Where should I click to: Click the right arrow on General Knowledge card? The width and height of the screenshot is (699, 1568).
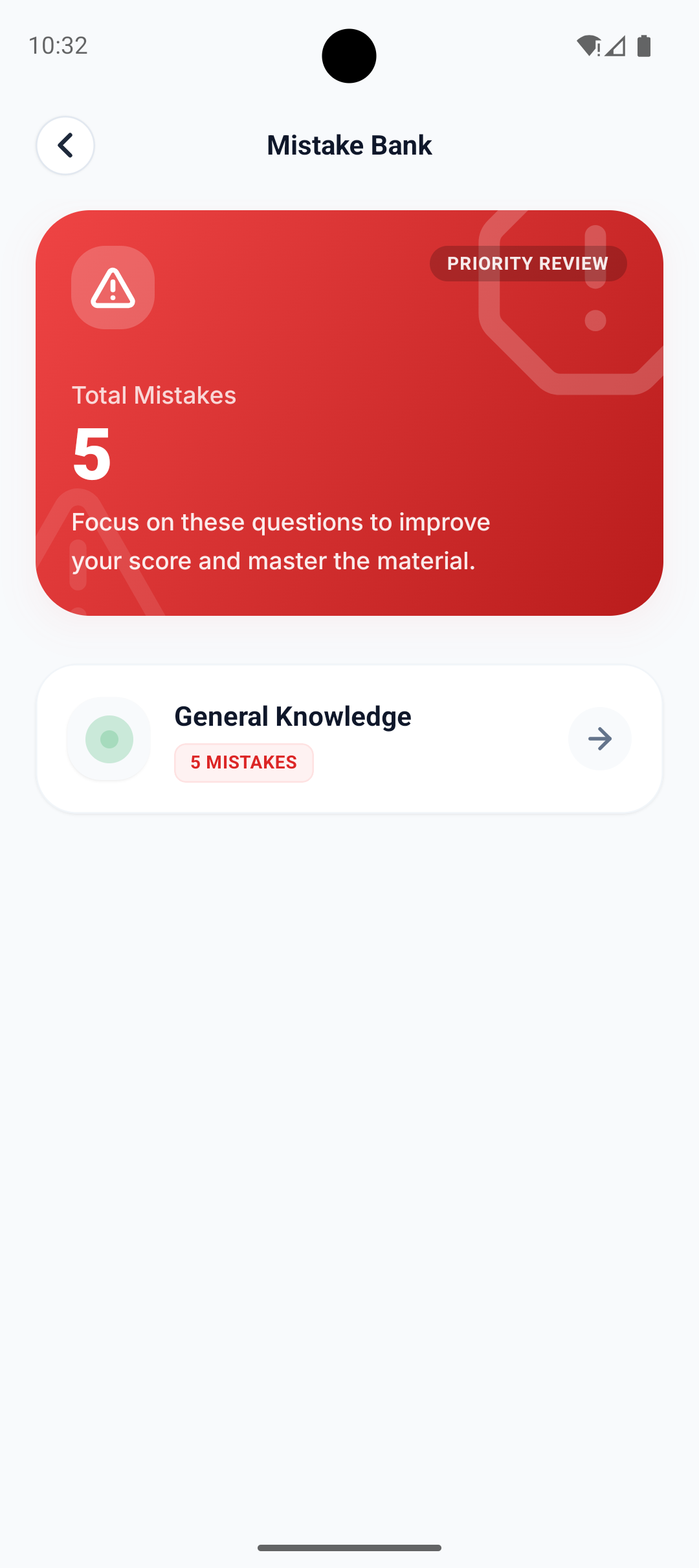599,739
